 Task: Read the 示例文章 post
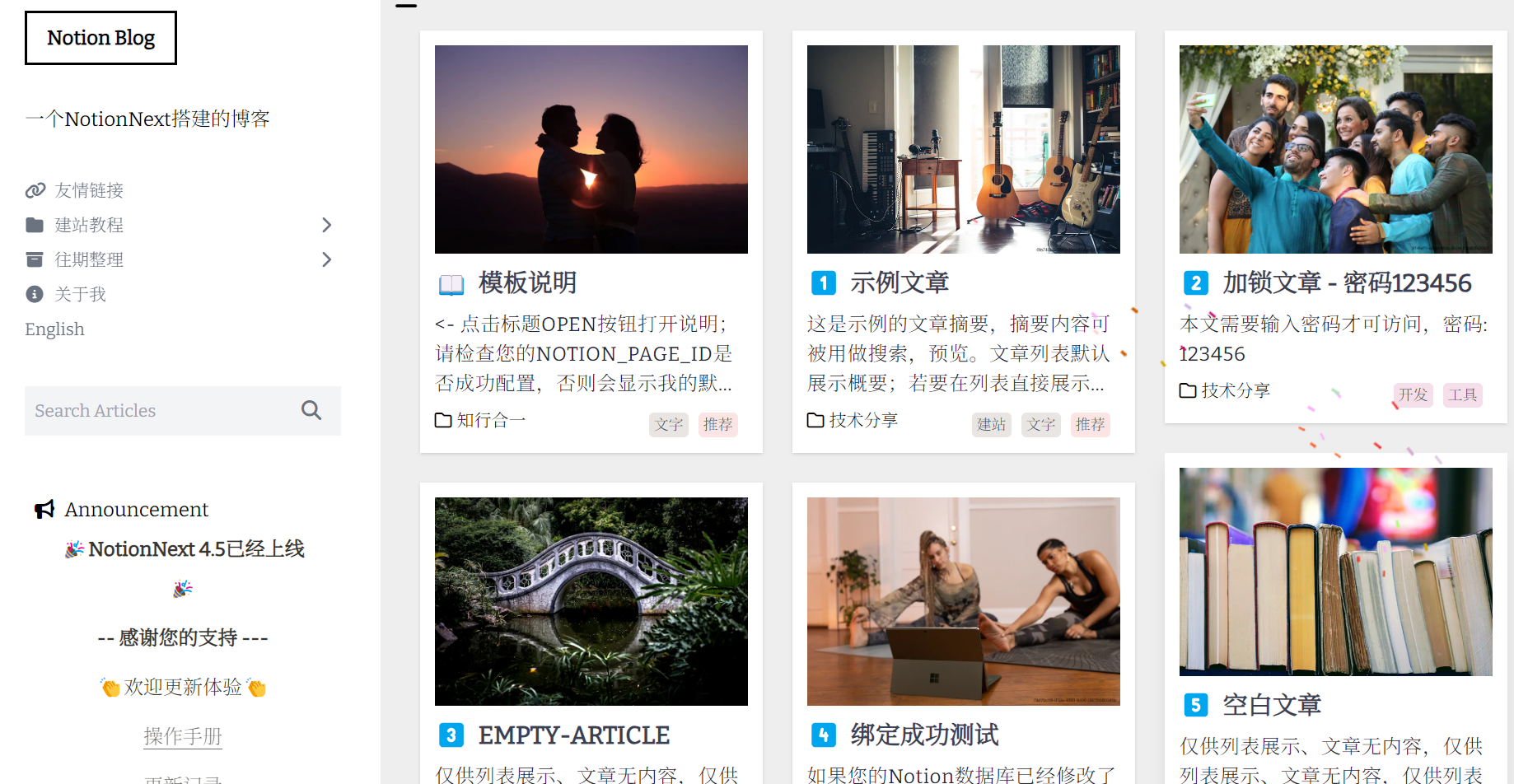(x=900, y=282)
